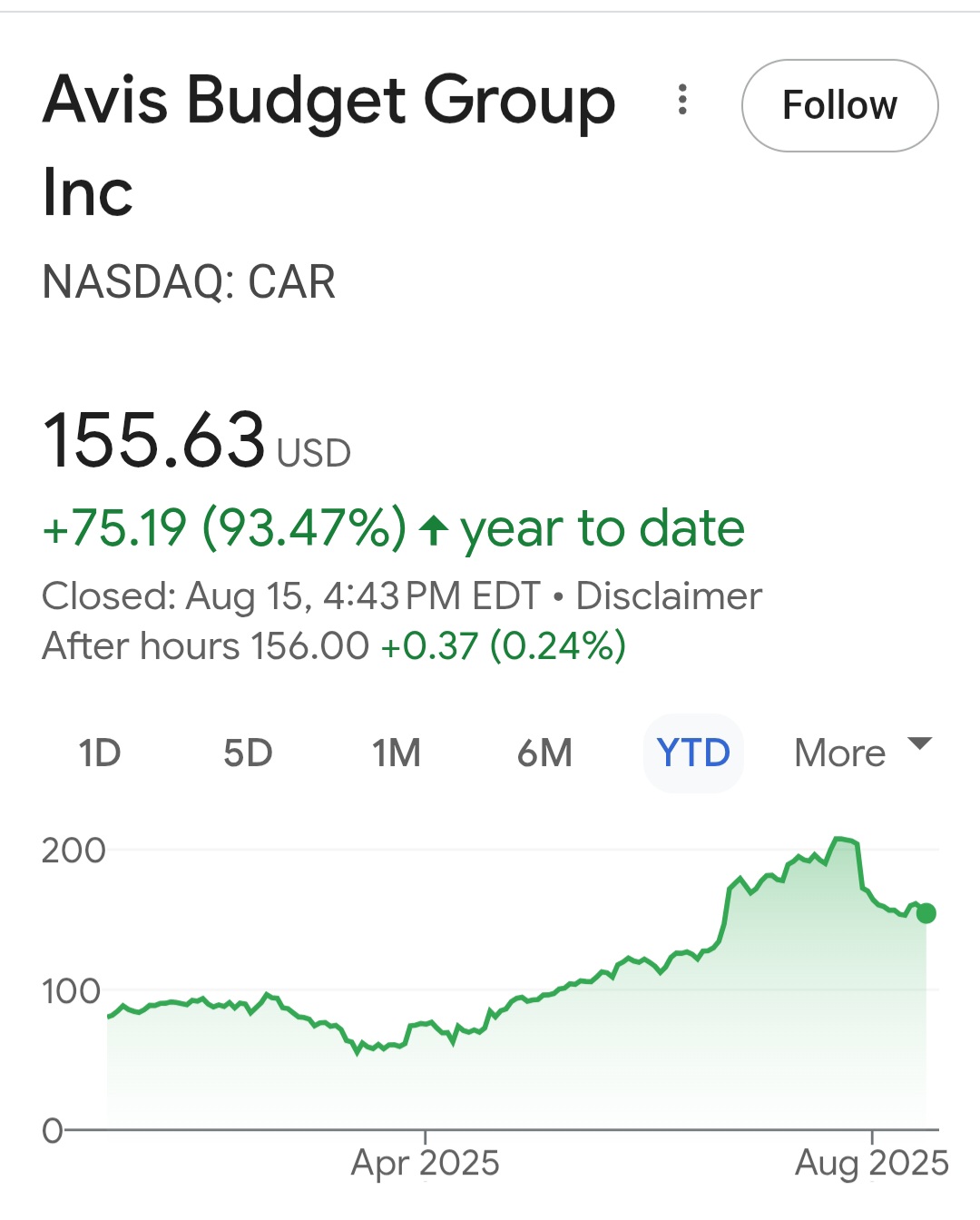Select the 5D time range
Screen dimensions: 980x1220
[248, 753]
